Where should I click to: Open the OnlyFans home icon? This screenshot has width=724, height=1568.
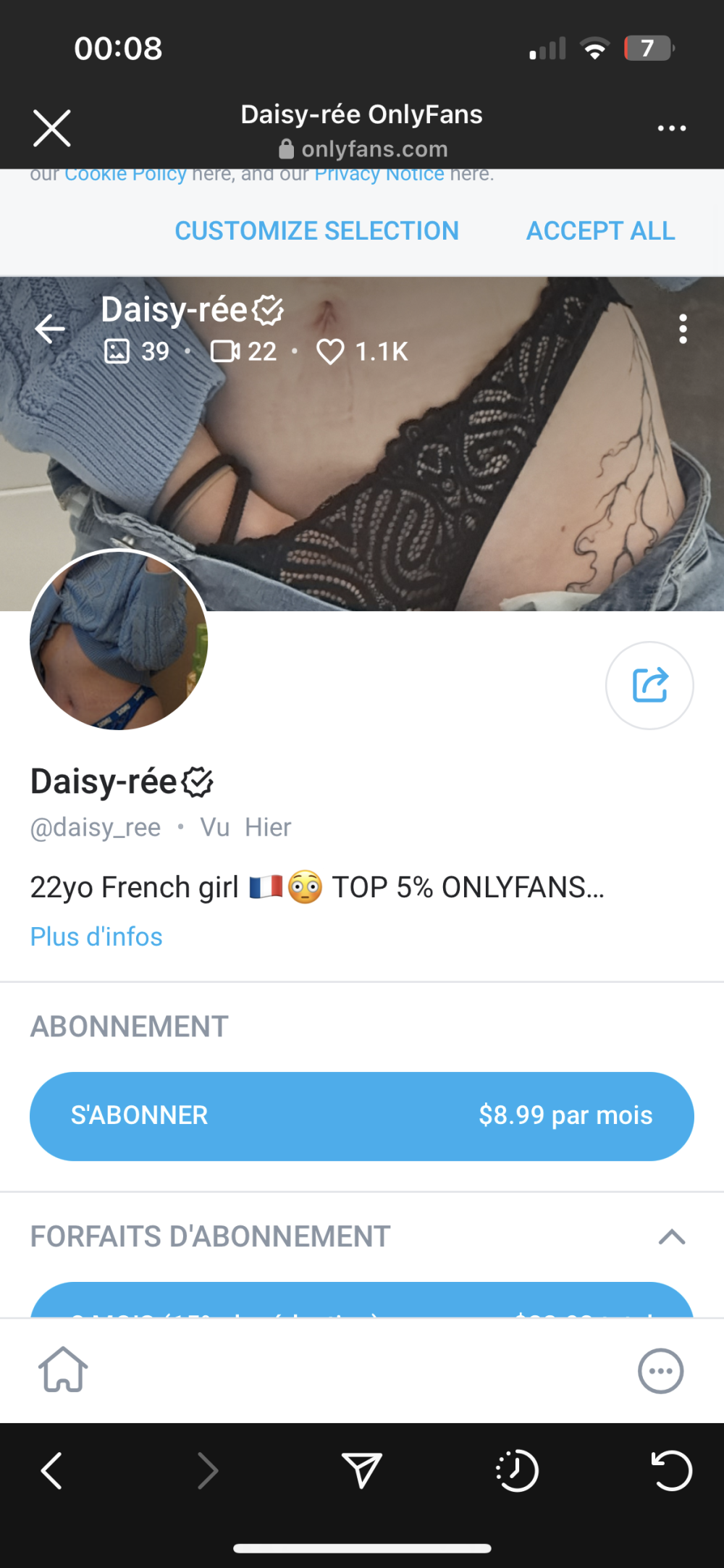click(63, 1370)
